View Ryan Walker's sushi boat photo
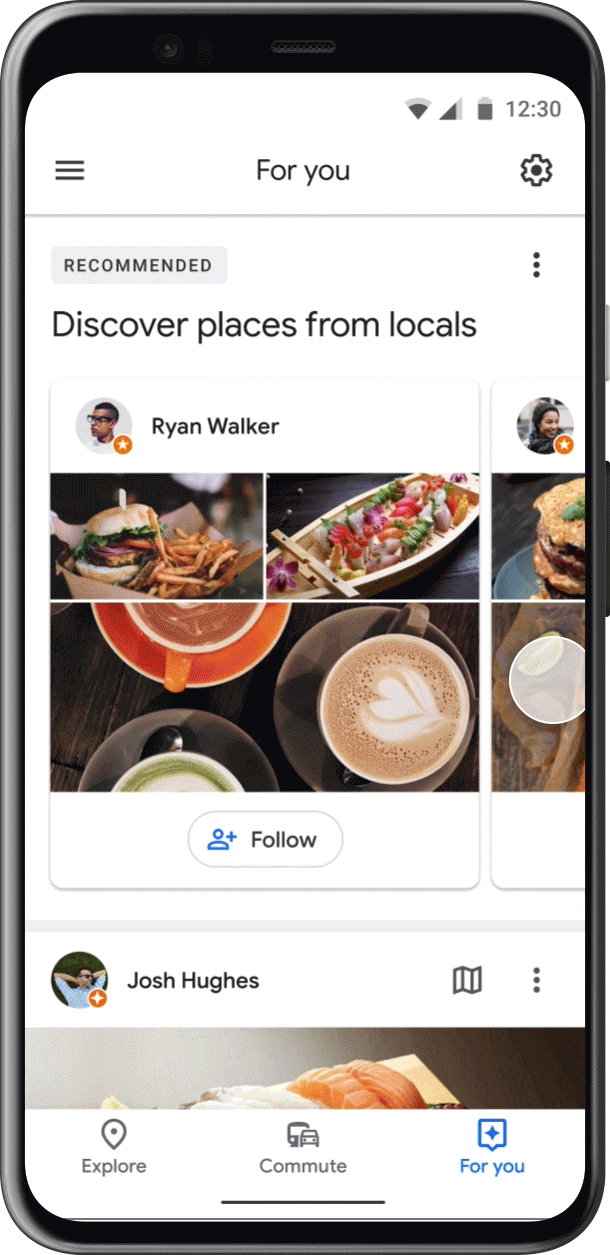 click(x=372, y=537)
